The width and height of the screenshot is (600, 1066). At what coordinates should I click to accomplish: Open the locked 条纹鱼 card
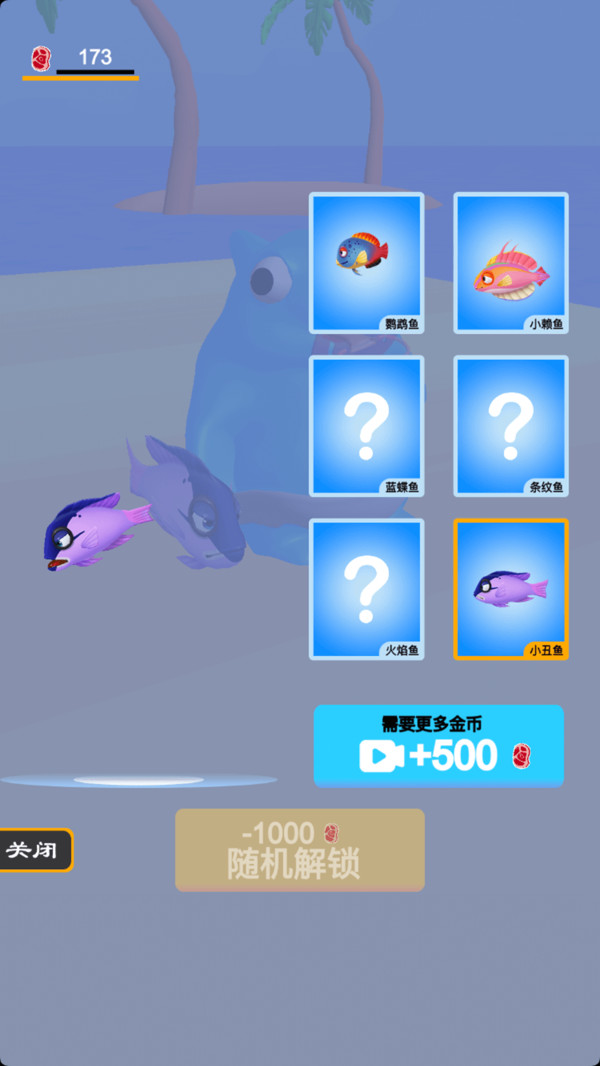[x=511, y=426]
